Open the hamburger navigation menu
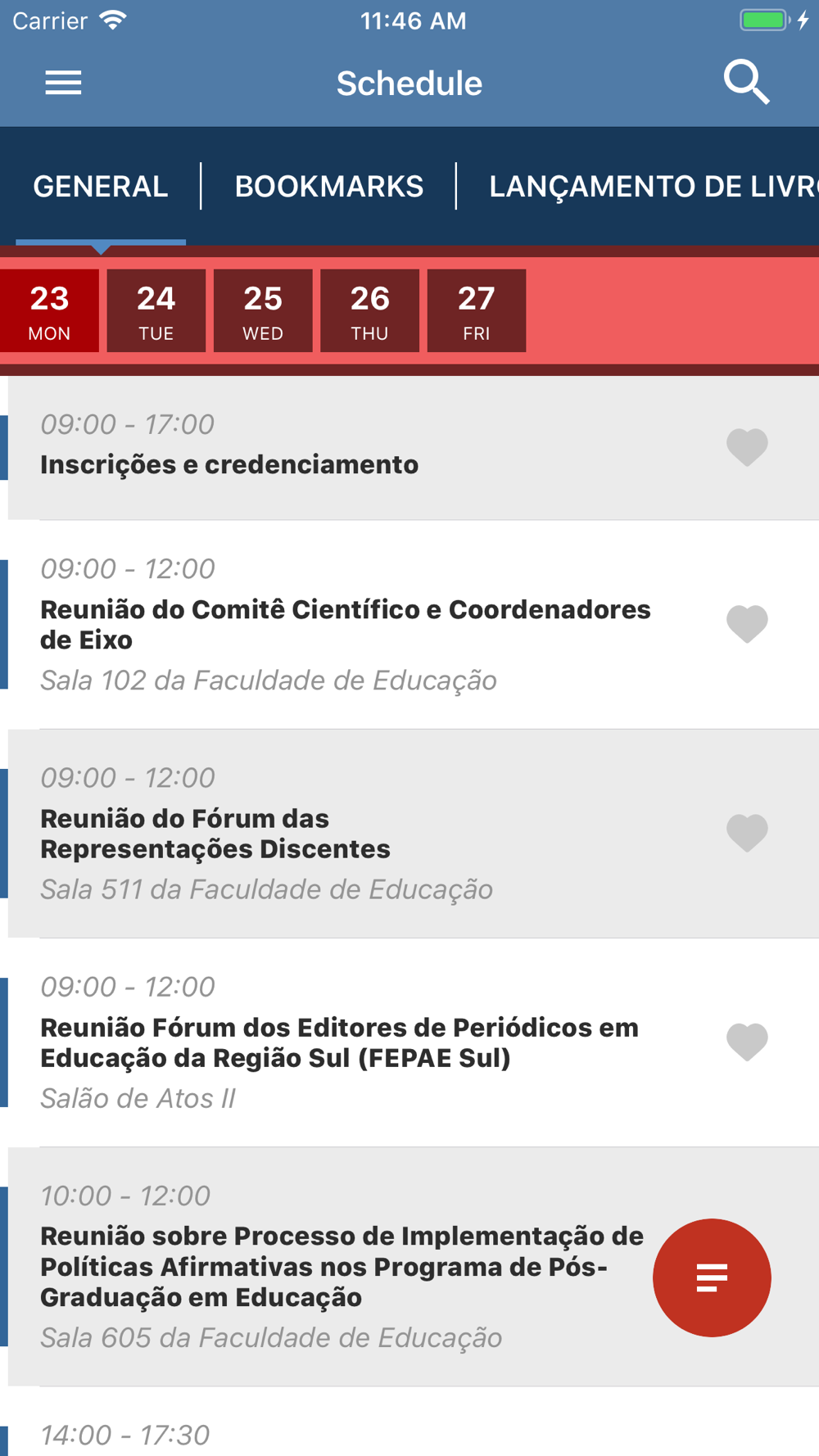 (x=63, y=83)
